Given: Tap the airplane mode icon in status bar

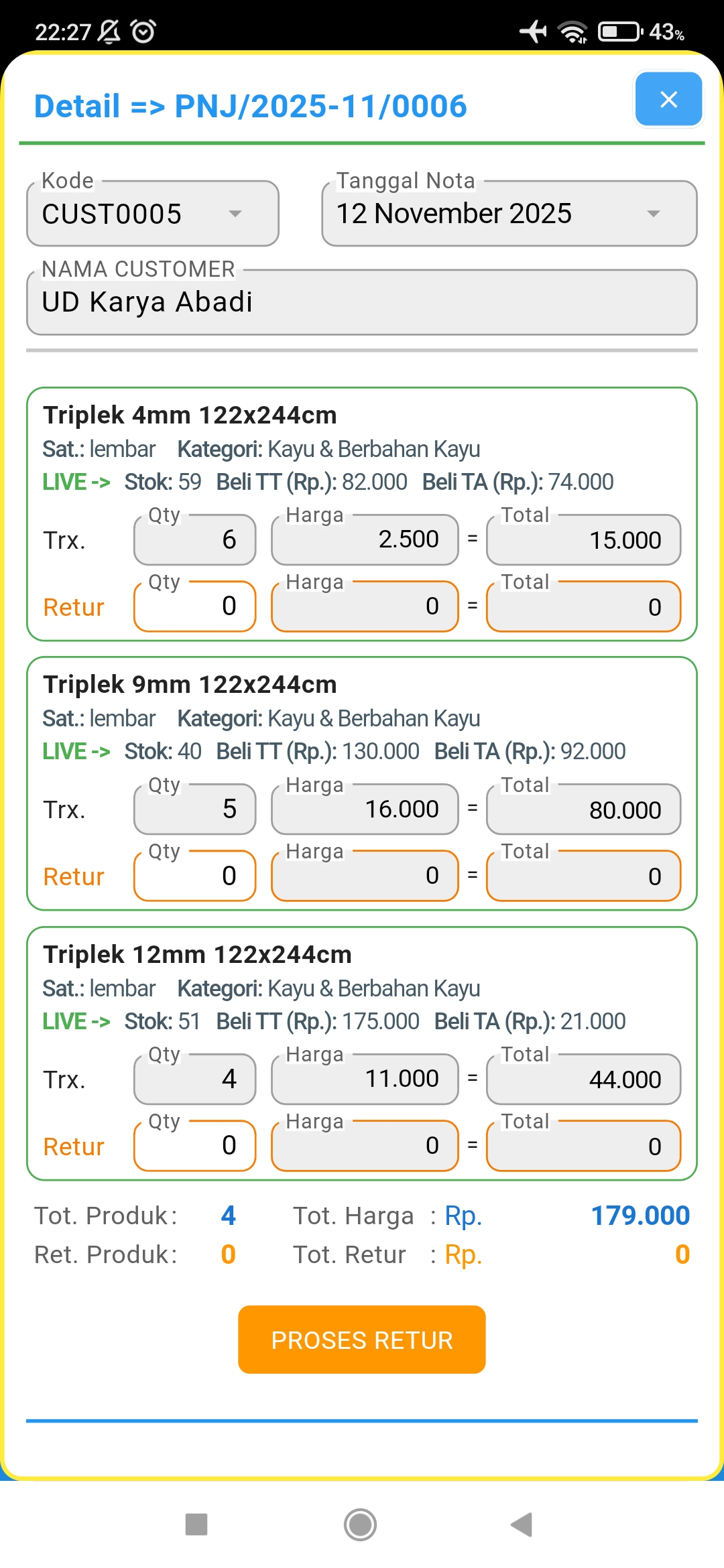Looking at the screenshot, I should [x=533, y=29].
